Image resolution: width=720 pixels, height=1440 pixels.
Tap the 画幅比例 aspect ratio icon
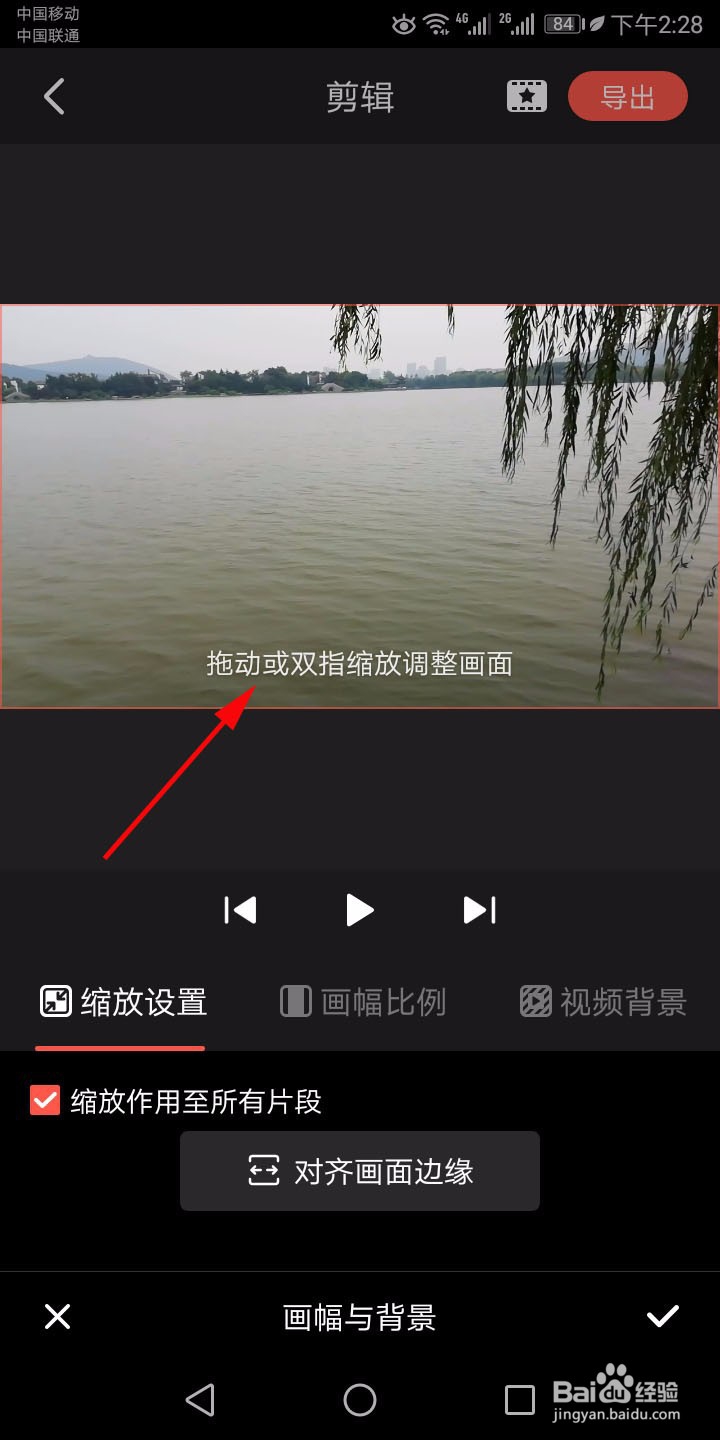point(295,1003)
